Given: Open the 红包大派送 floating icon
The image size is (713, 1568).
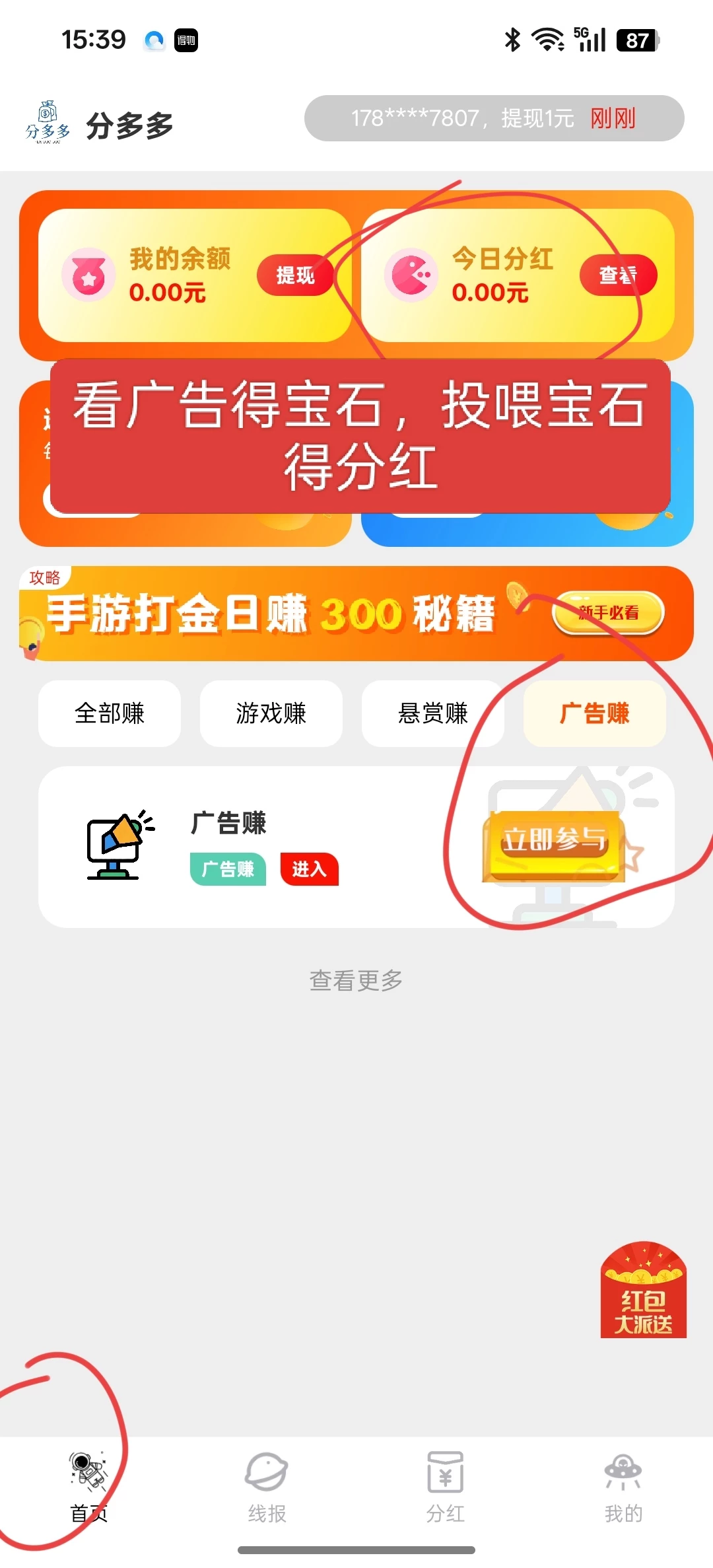Looking at the screenshot, I should pos(643,1291).
